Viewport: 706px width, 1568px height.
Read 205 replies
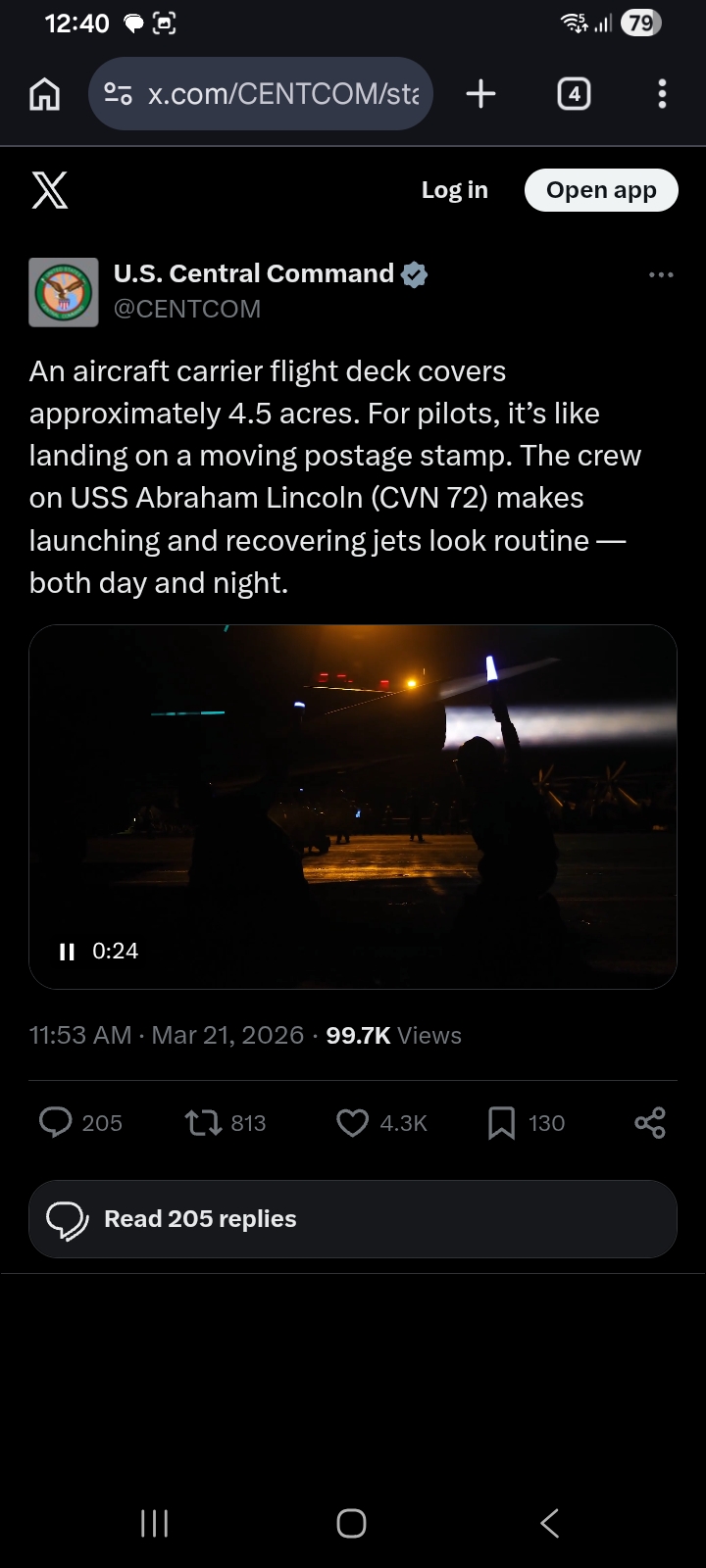coord(353,1219)
